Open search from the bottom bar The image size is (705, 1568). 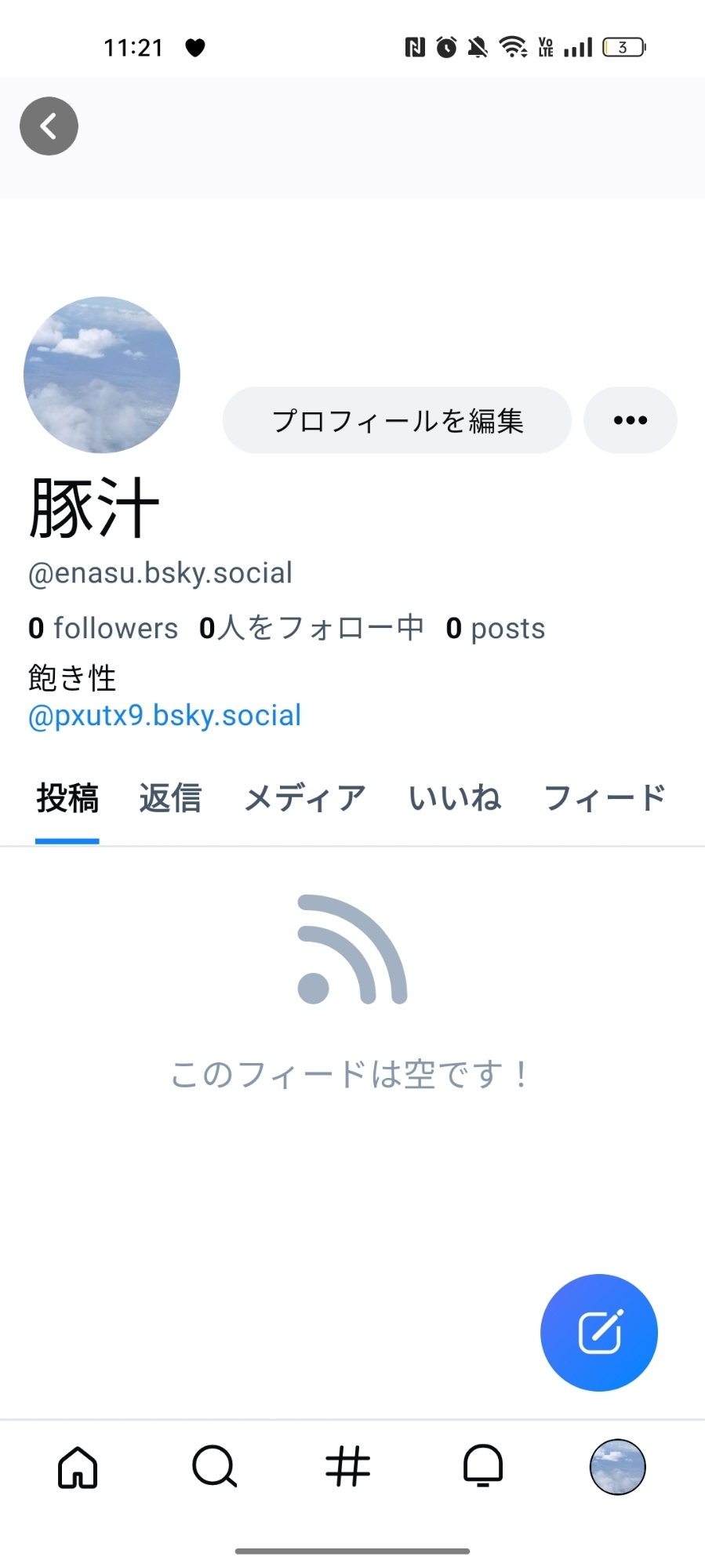tap(213, 1466)
